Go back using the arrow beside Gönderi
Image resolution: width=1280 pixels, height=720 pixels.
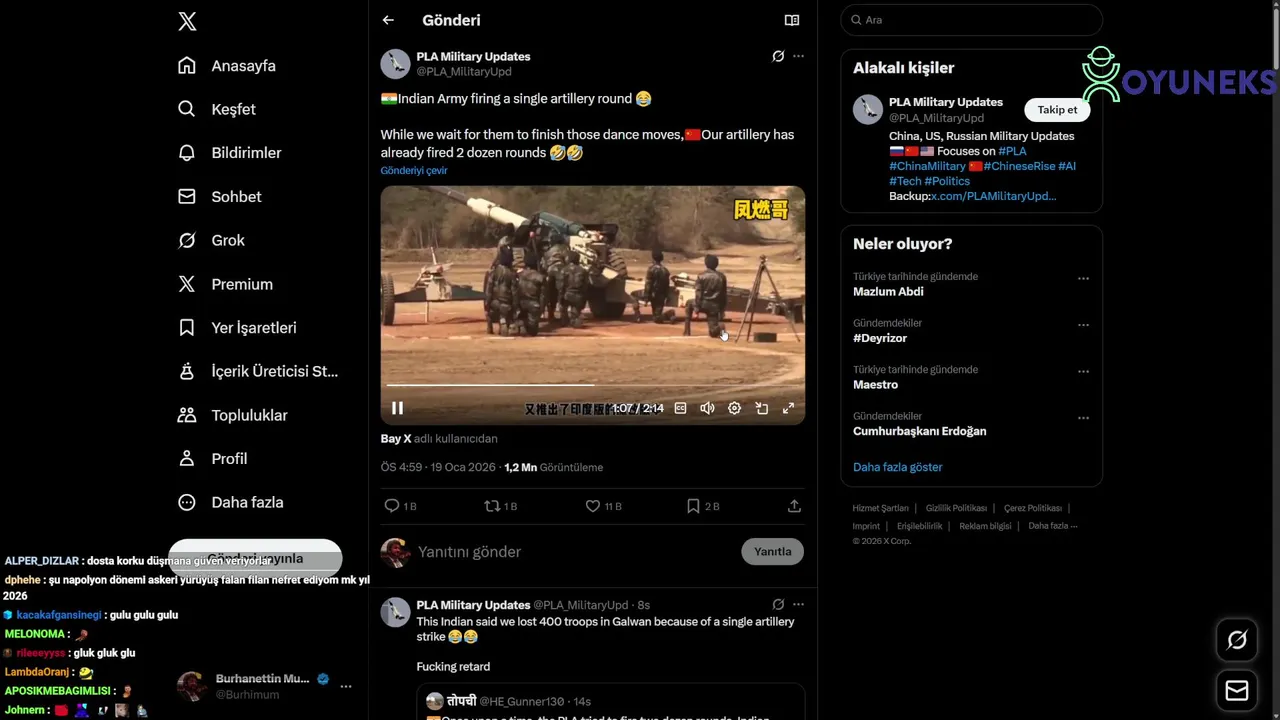[x=388, y=20]
